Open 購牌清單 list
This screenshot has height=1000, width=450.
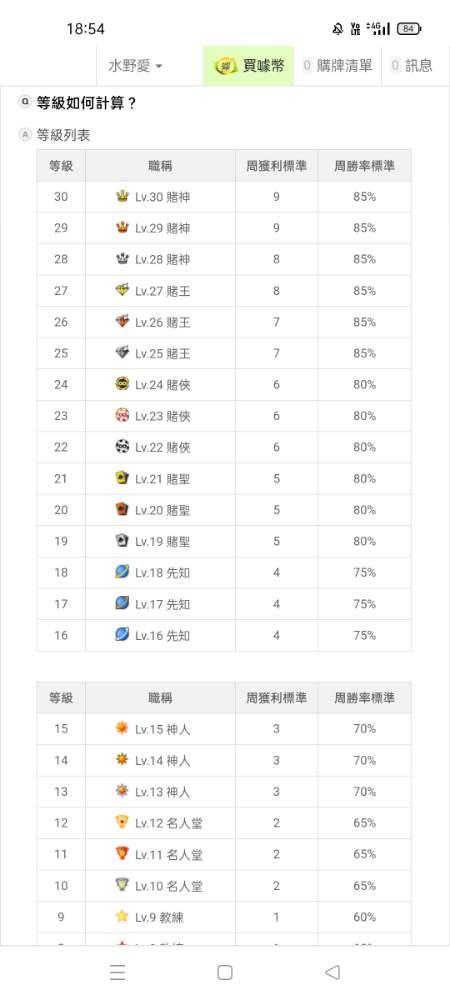[x=337, y=66]
